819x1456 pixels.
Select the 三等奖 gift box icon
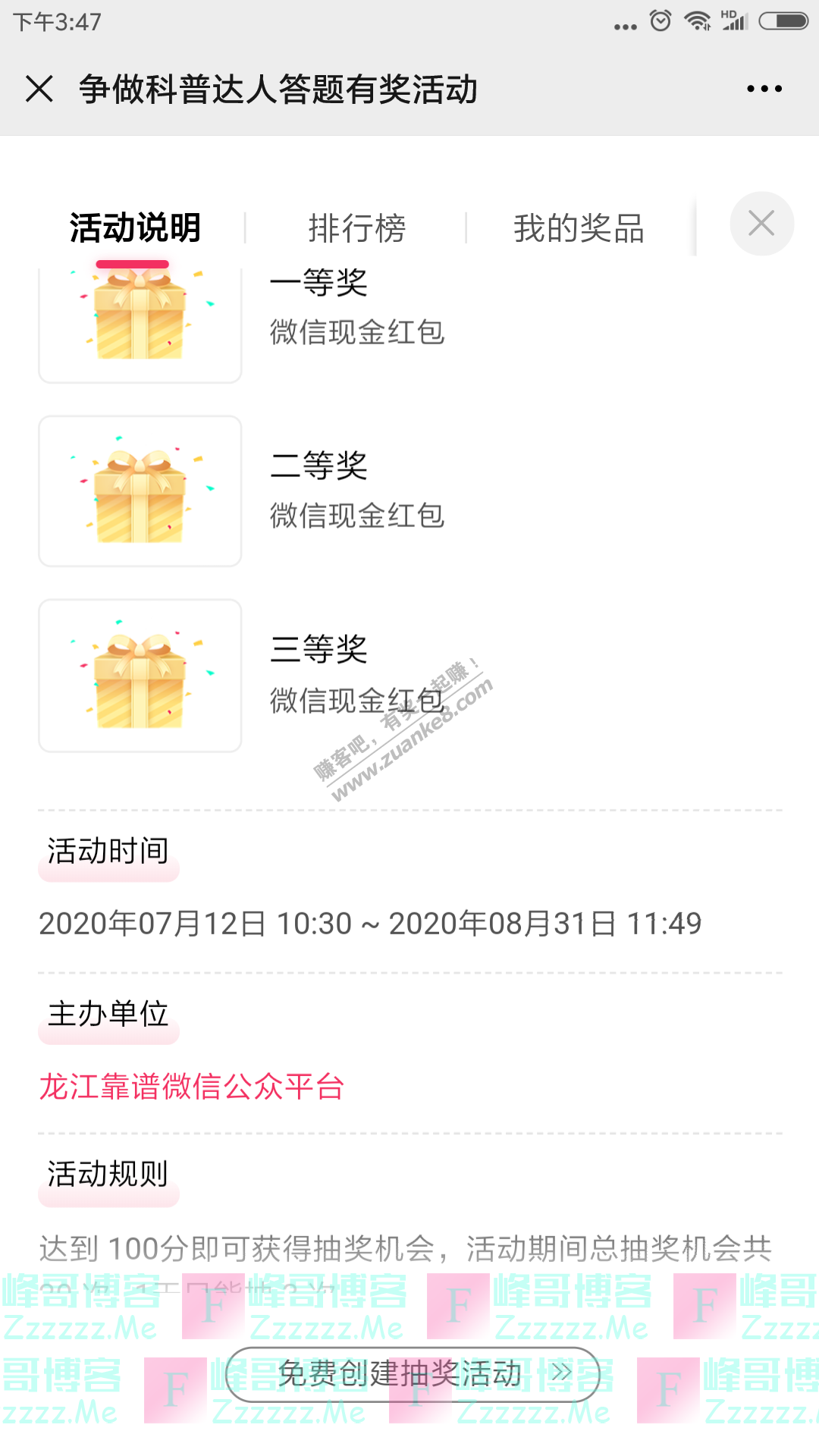(x=140, y=675)
